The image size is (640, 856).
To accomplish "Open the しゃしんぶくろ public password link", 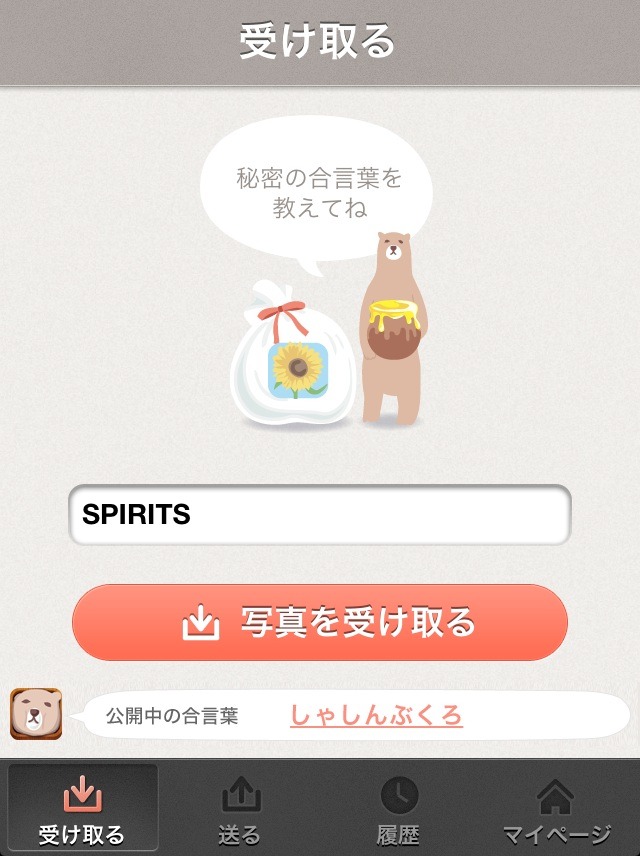I will 376,716.
